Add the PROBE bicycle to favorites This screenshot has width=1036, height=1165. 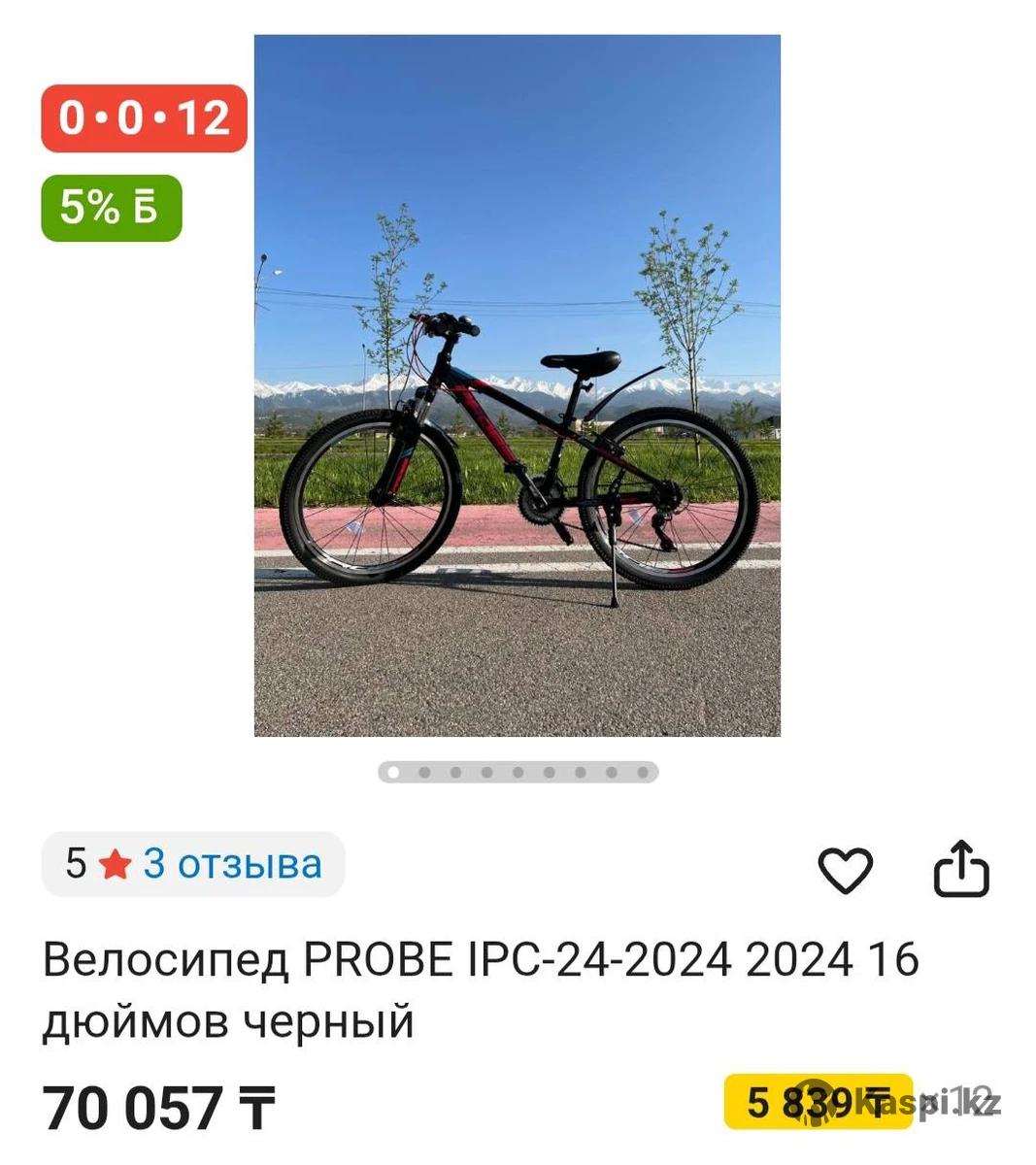click(x=845, y=869)
